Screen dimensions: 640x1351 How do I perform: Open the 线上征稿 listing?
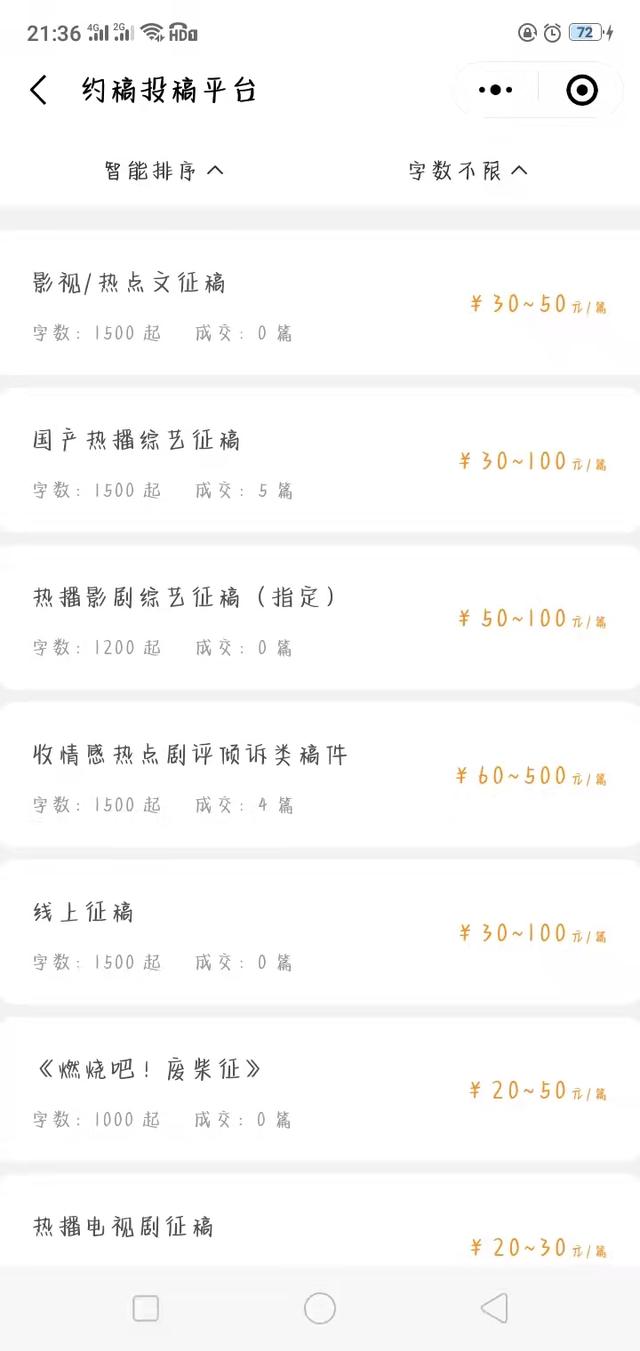tap(320, 931)
